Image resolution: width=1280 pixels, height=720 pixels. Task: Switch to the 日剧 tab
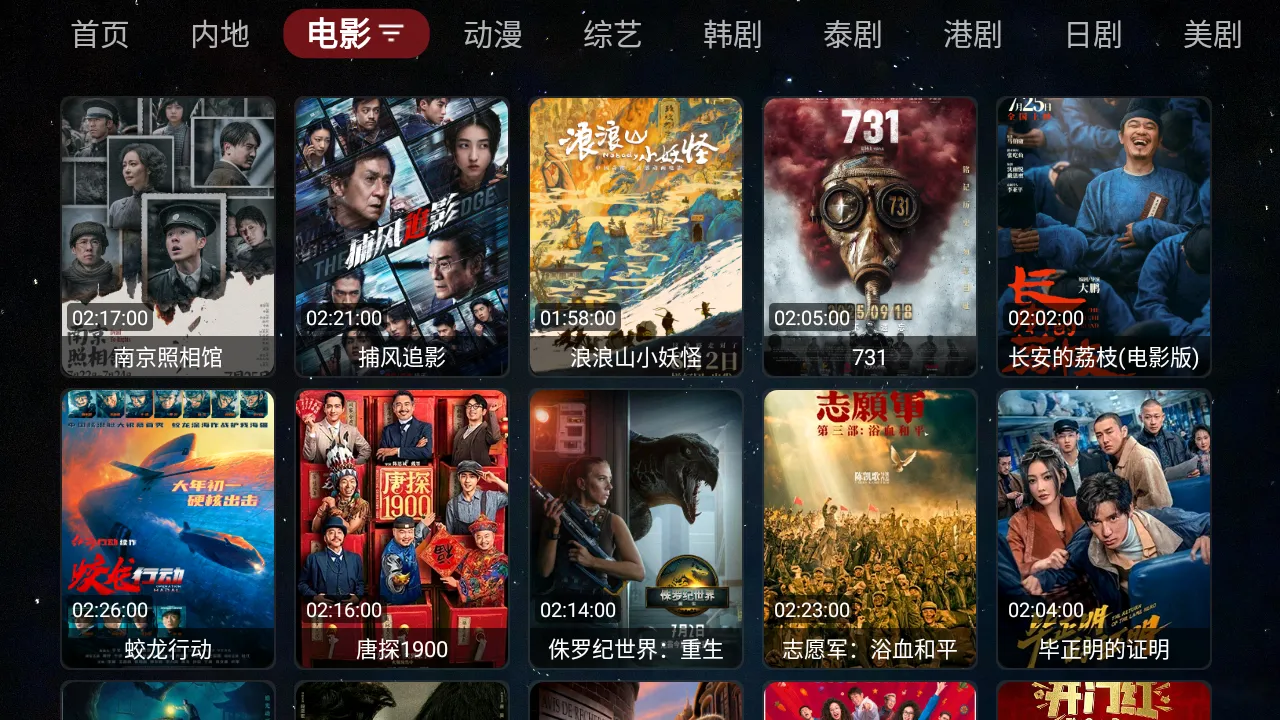click(1093, 35)
